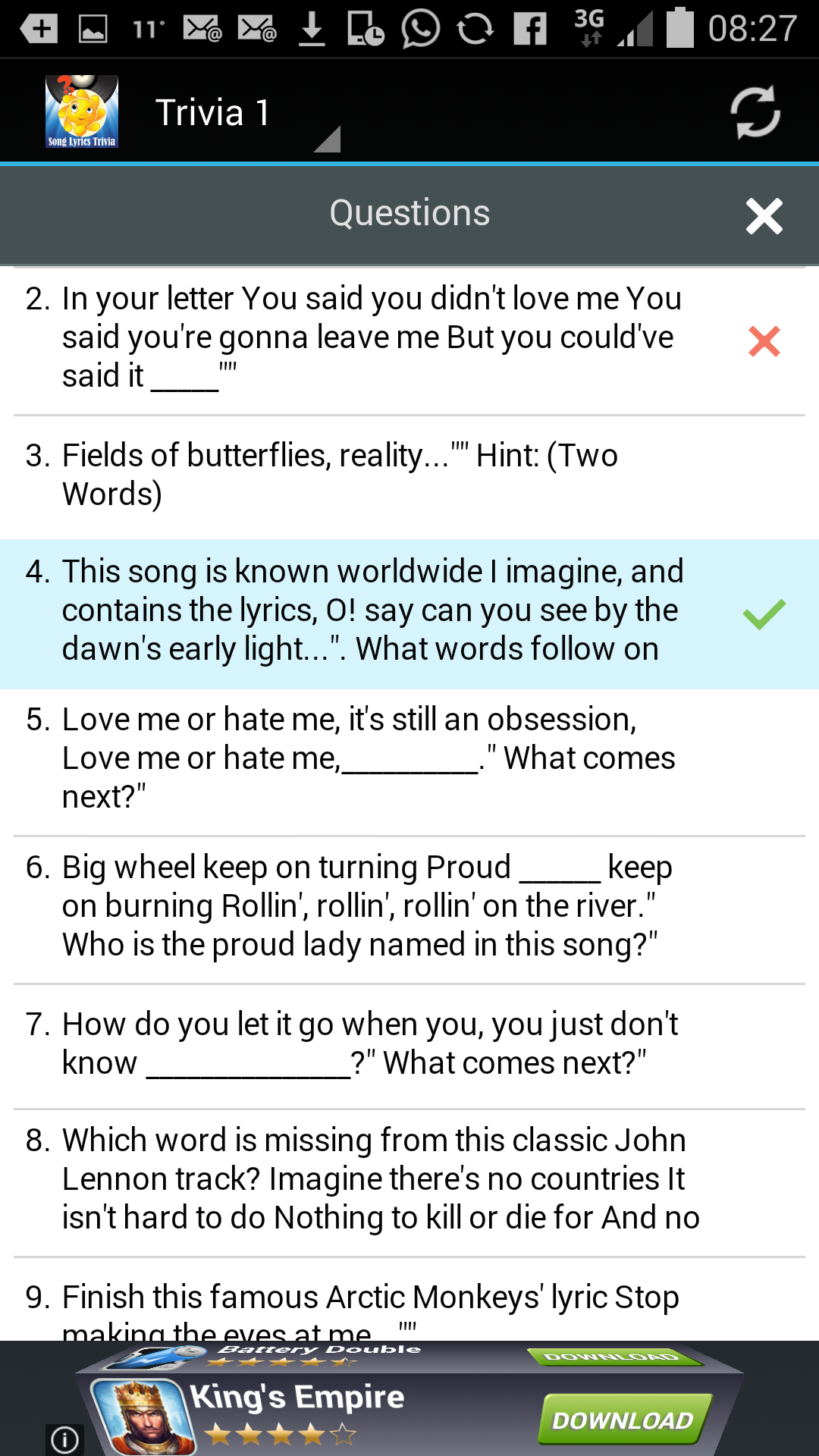The height and width of the screenshot is (1456, 819).
Task: Tap the Facebook icon in the status bar
Action: click(531, 29)
